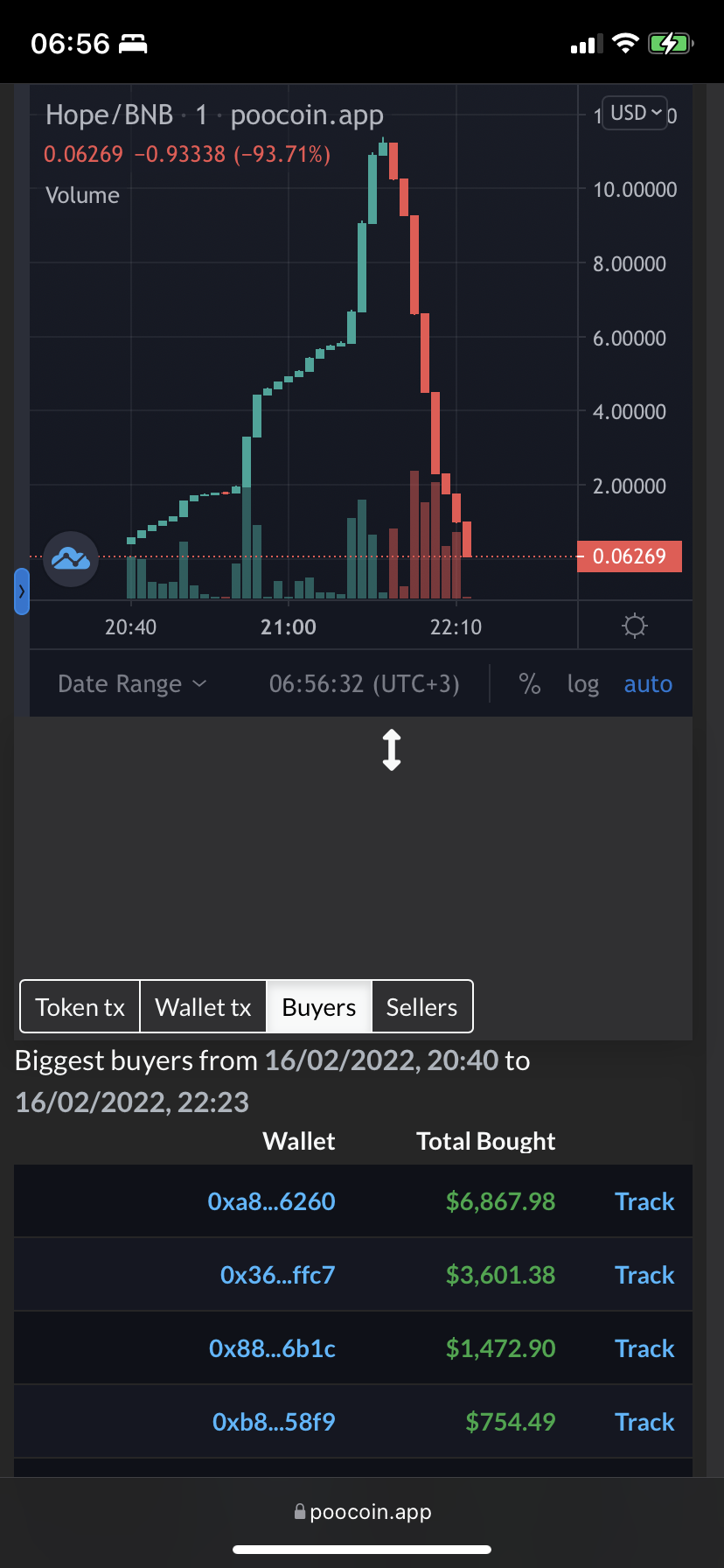Open the timezone clock setting
The width and height of the screenshot is (724, 1568).
(x=365, y=684)
